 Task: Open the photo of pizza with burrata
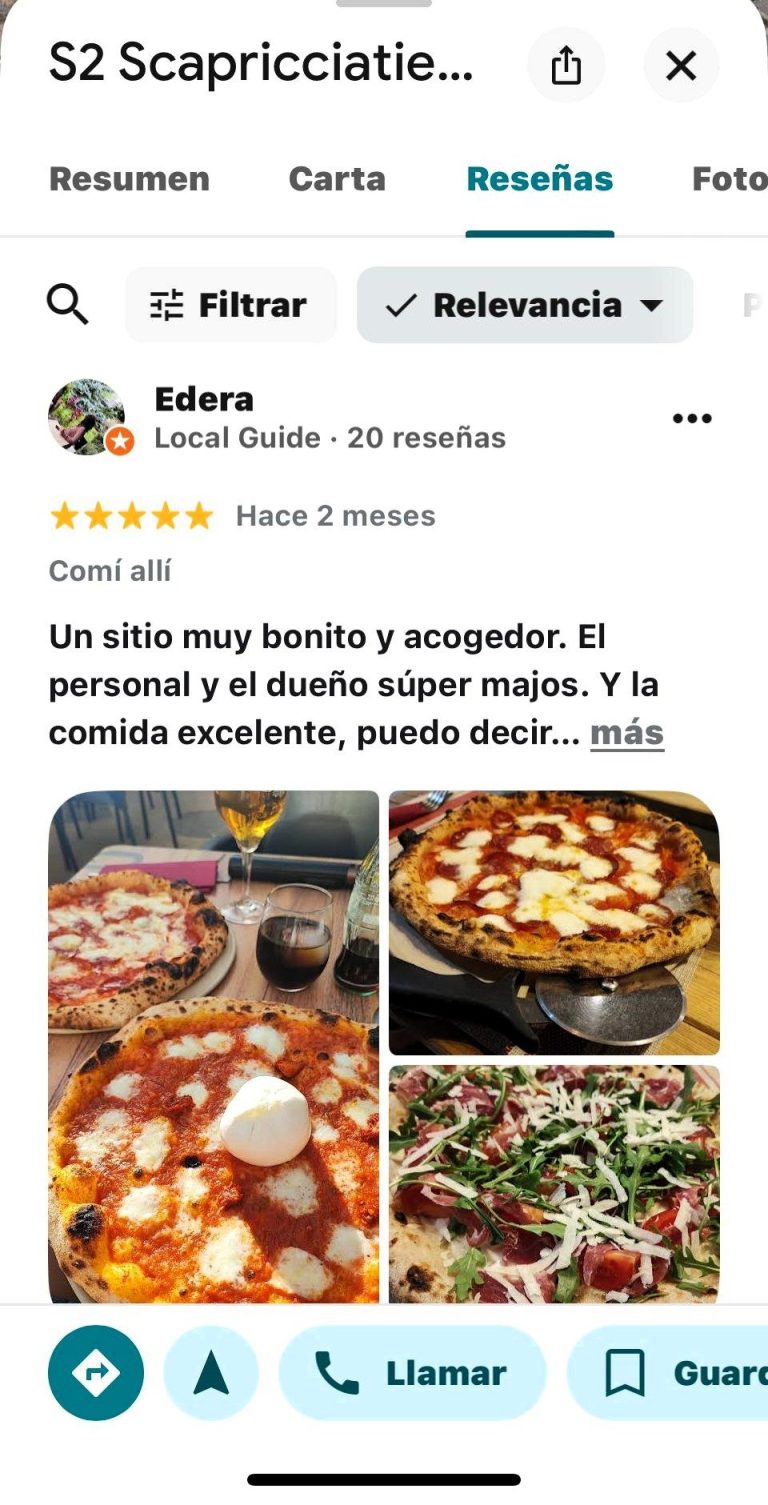pyautogui.click(x=214, y=1046)
